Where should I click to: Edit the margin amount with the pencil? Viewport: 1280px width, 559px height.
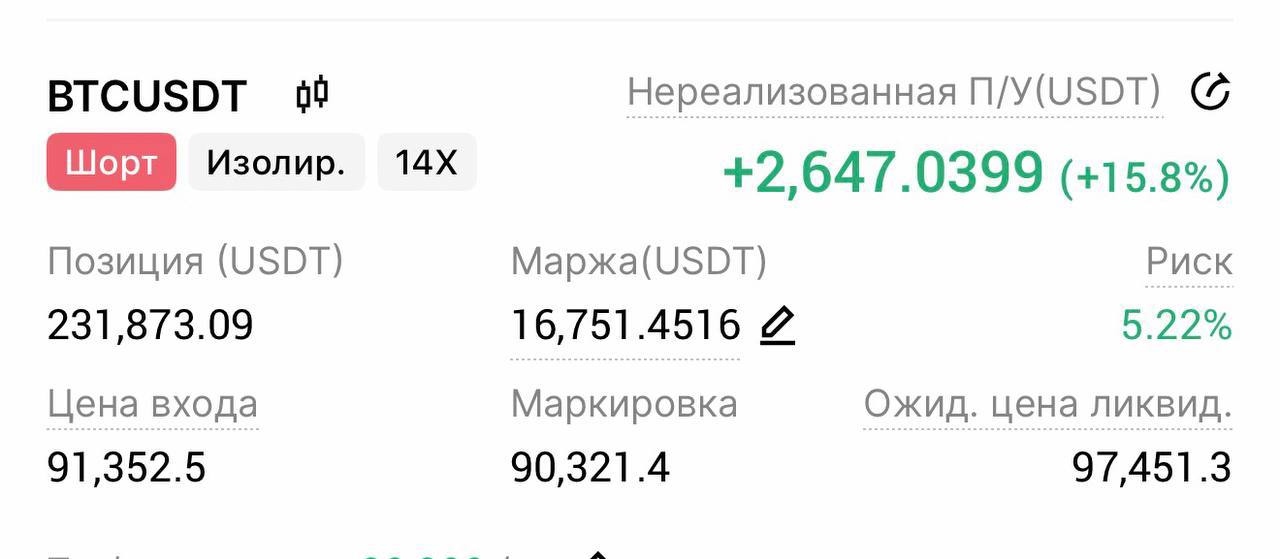[x=777, y=326]
